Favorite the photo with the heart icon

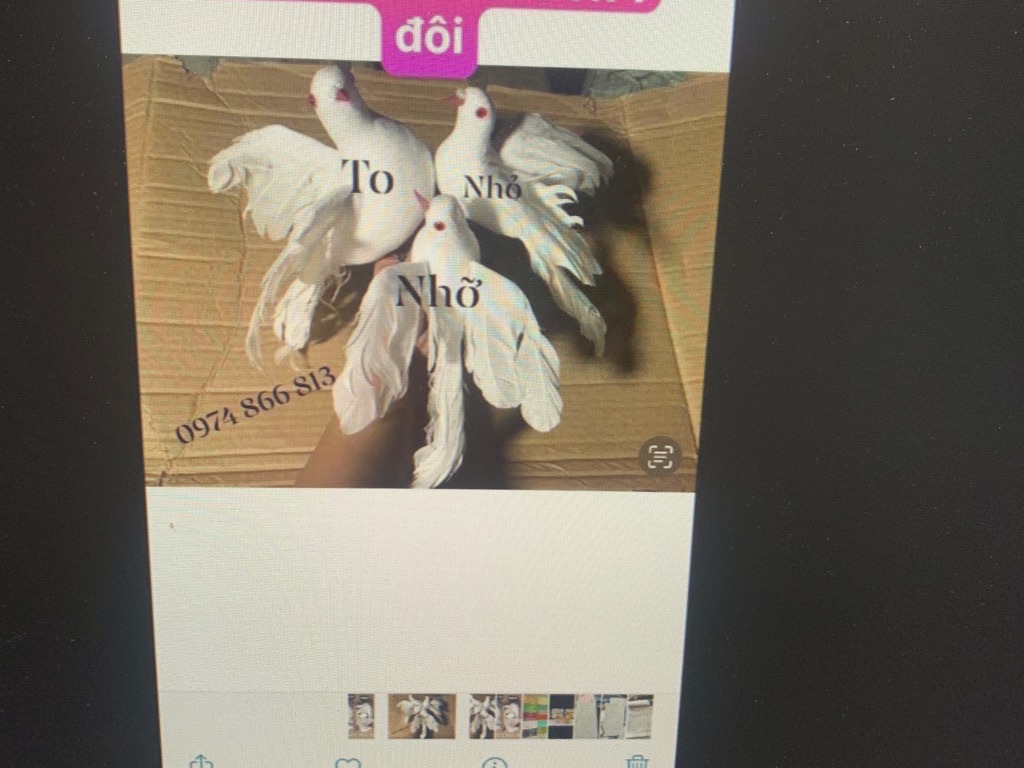tap(347, 763)
